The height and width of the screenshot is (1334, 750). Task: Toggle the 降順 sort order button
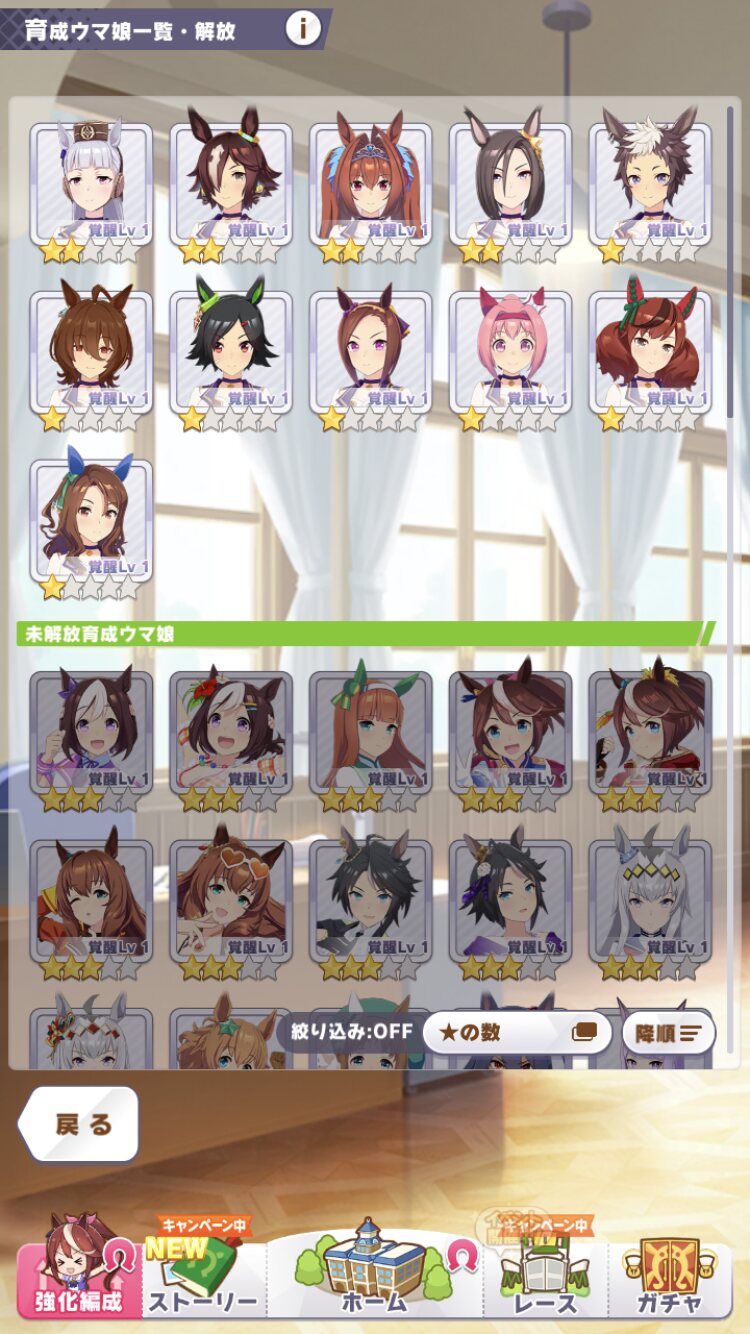[668, 1032]
